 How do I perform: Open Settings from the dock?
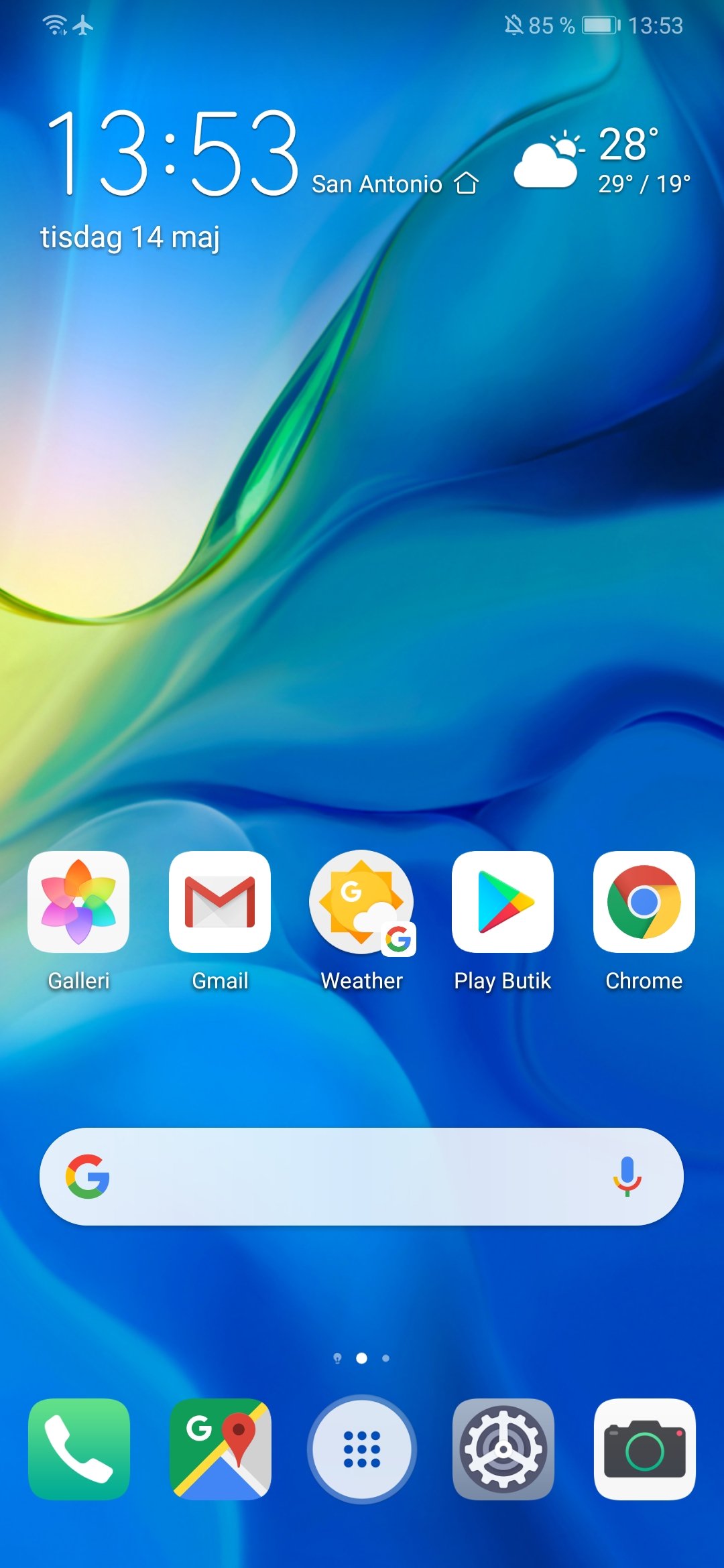(x=503, y=1449)
